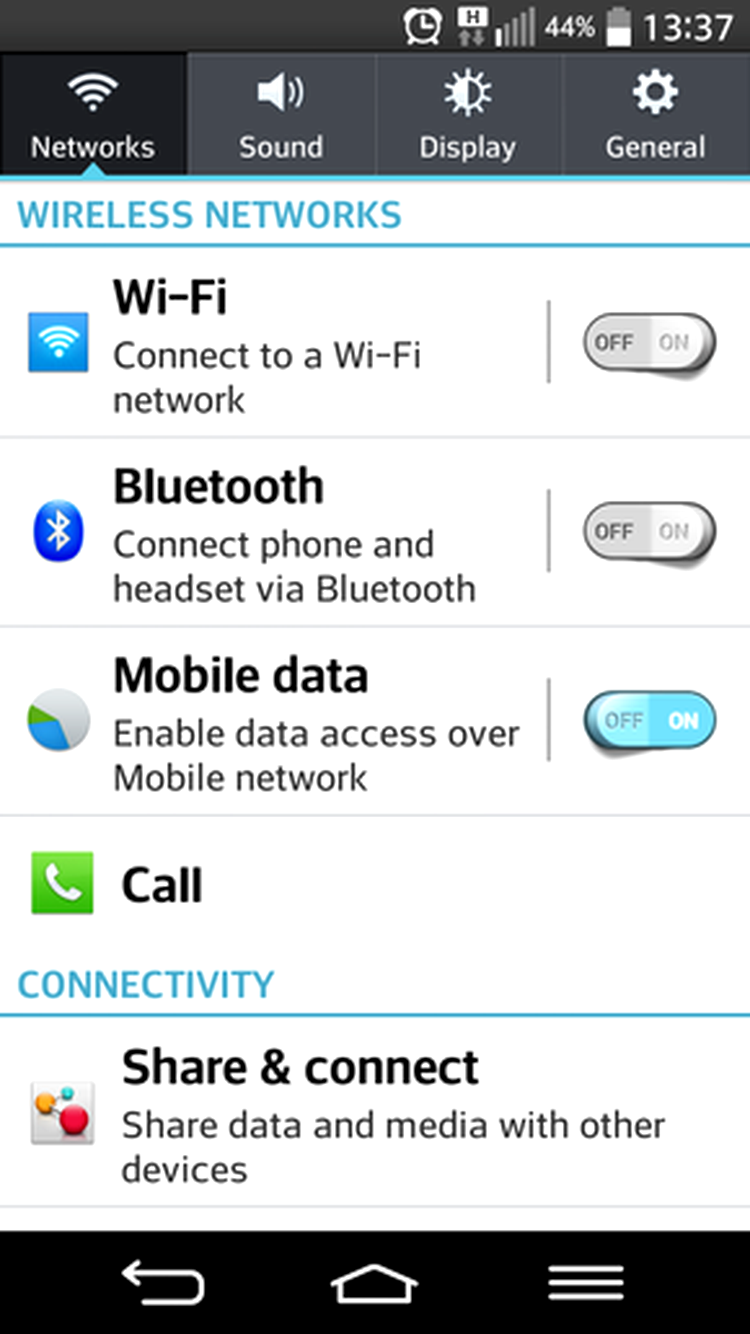Open the navigation bar menu button
The image size is (750, 1334).
[586, 1283]
